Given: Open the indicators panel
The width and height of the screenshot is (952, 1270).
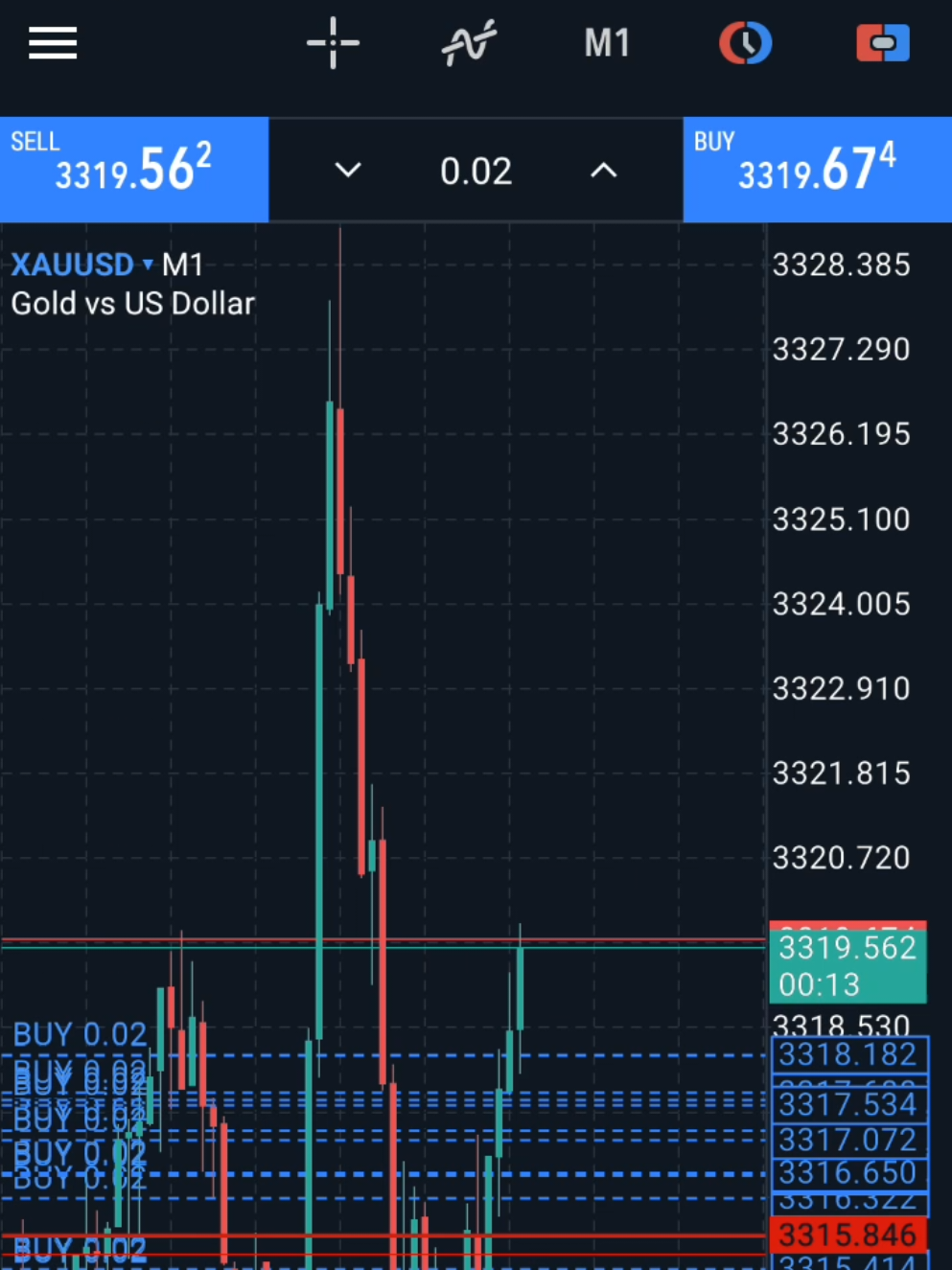Looking at the screenshot, I should pos(470,43).
